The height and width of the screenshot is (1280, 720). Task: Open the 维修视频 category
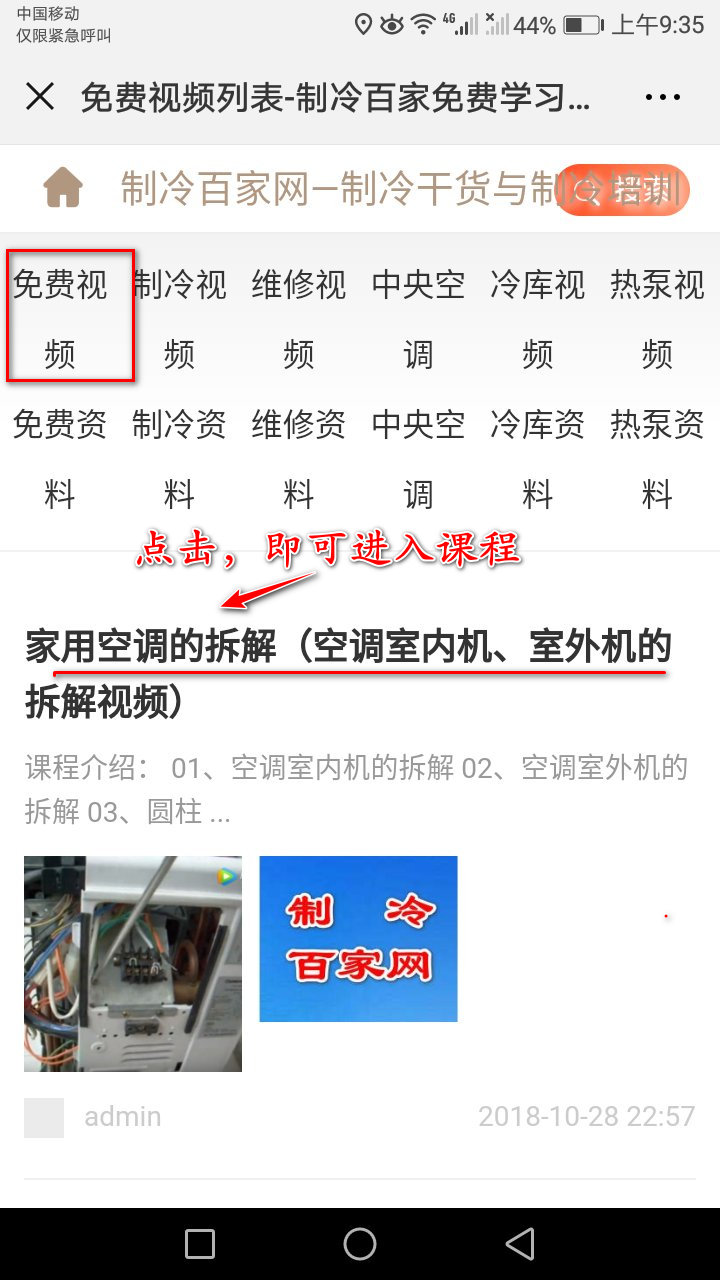tap(298, 318)
